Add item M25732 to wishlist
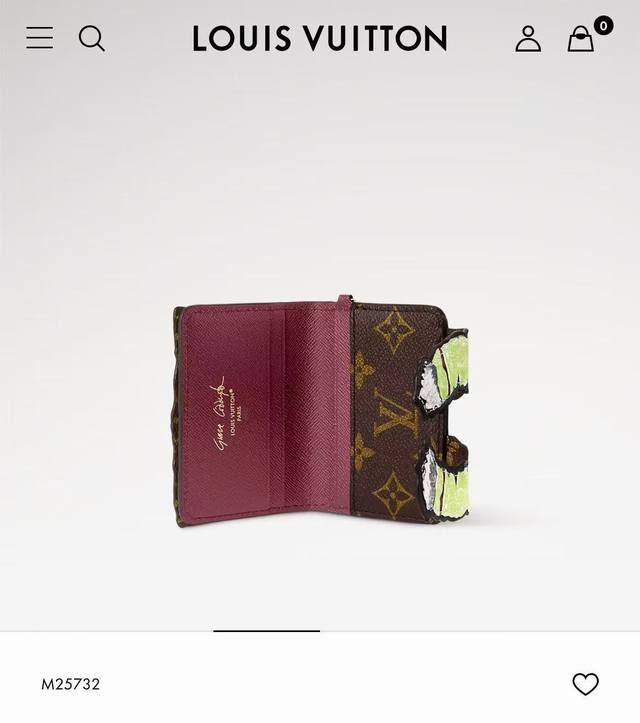This screenshot has width=640, height=723. tap(585, 684)
